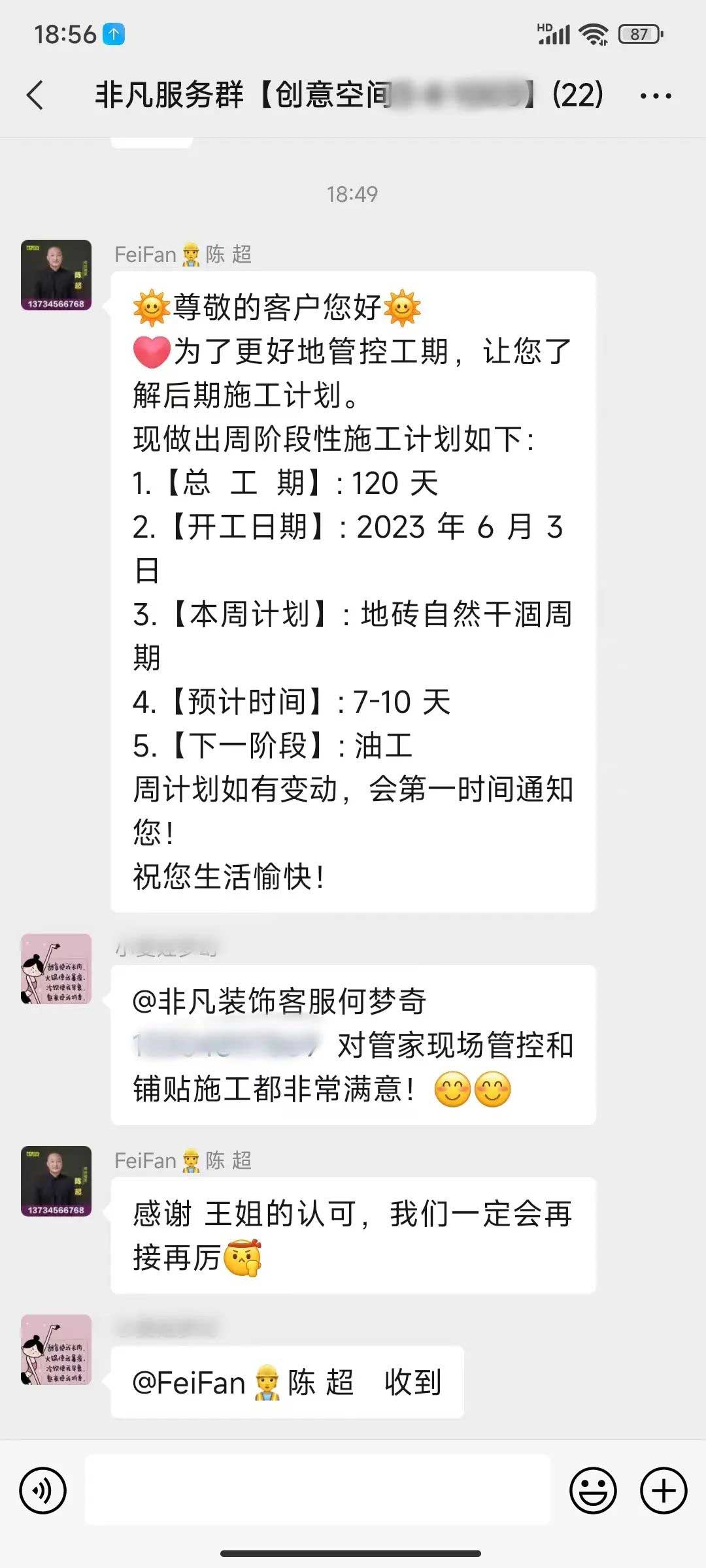Tap the pink avatar beside the 非常满意 message
Viewport: 706px width, 1568px height.
(56, 969)
